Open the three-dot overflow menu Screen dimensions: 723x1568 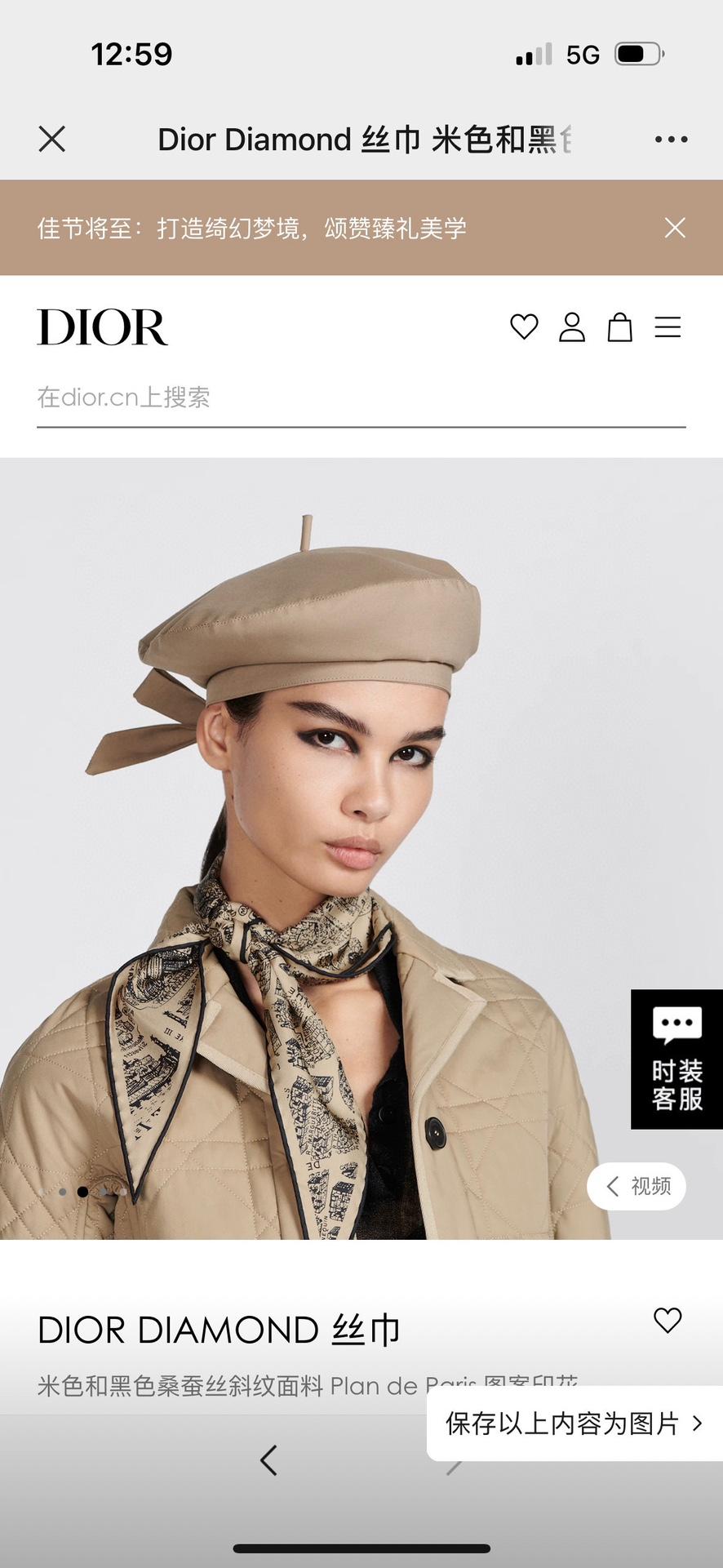(x=671, y=140)
